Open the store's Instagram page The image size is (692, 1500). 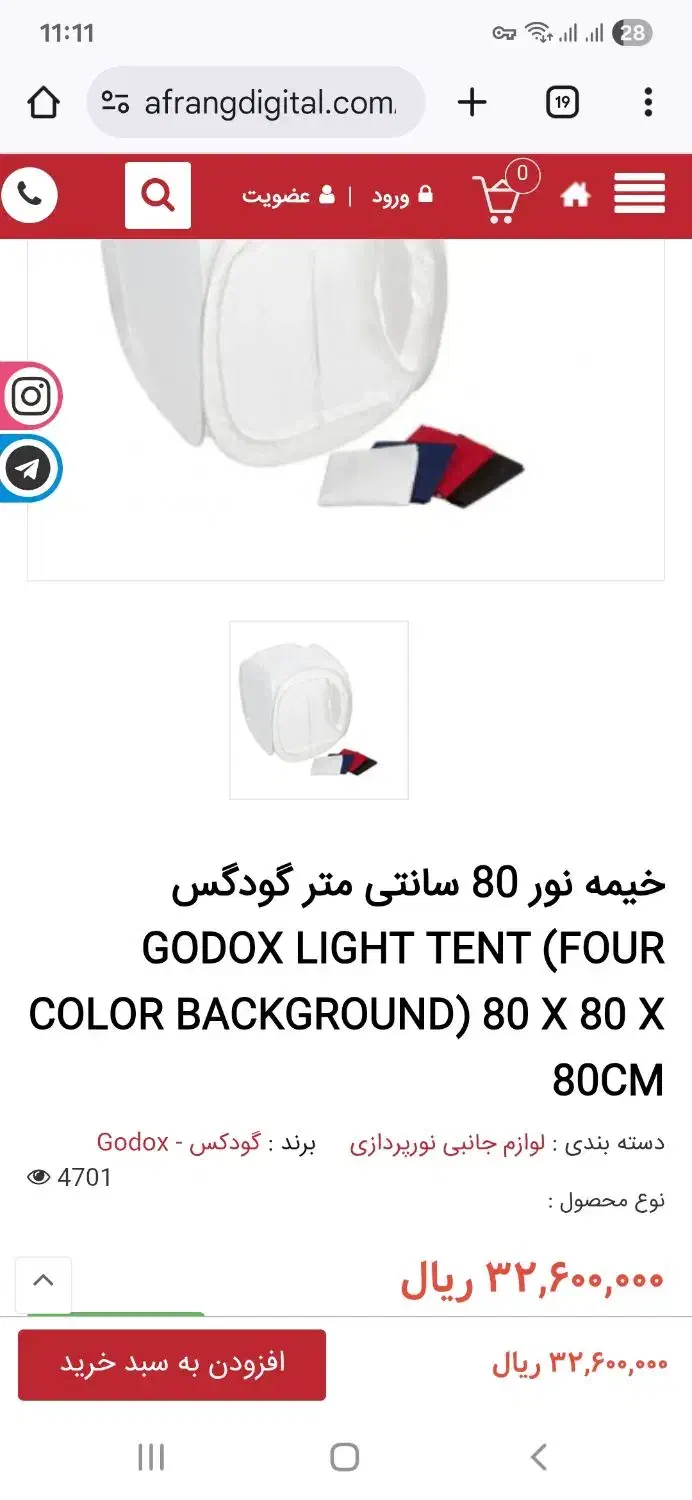[30, 397]
